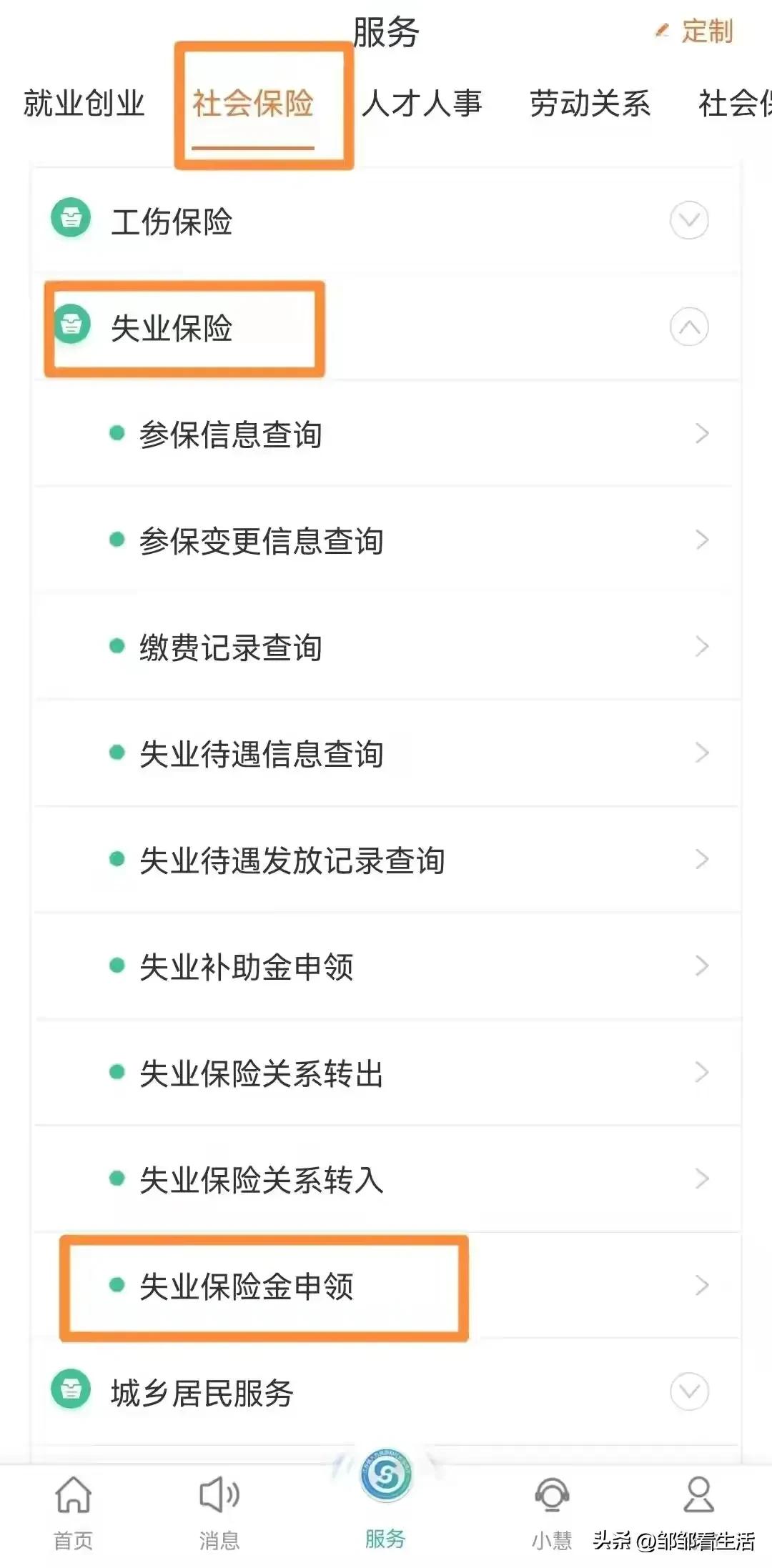Expand the 工伤保险 section chevron
Image resolution: width=772 pixels, height=1568 pixels.
[688, 220]
